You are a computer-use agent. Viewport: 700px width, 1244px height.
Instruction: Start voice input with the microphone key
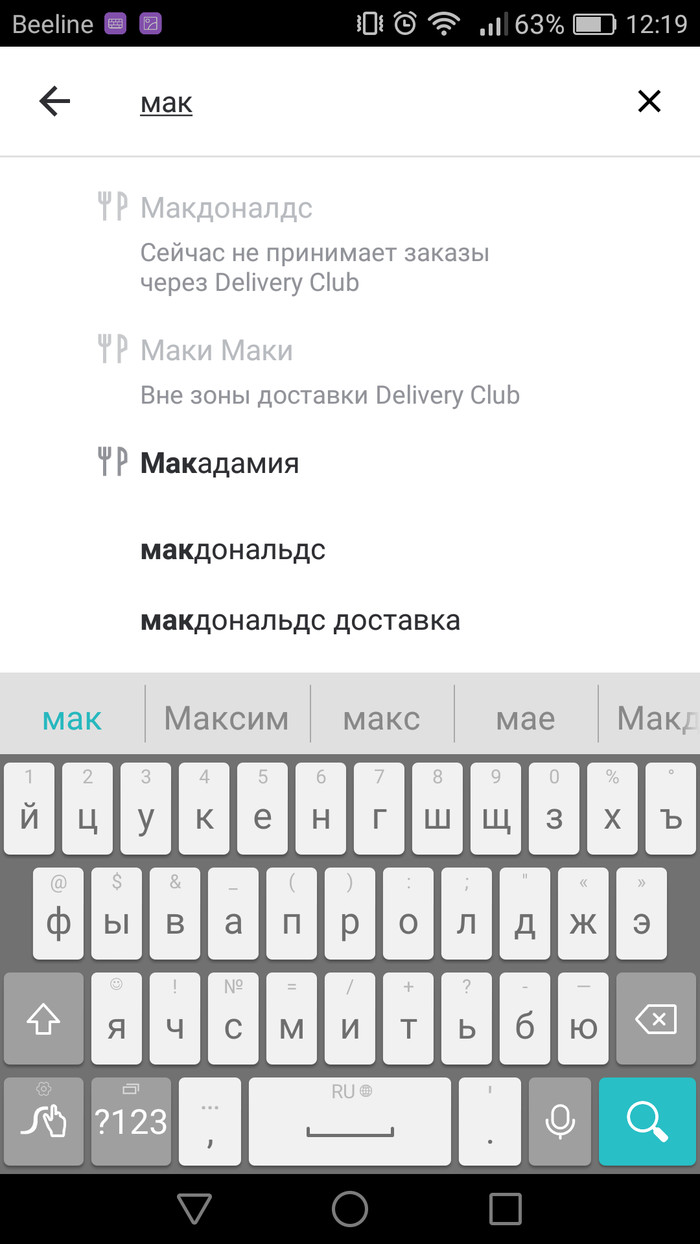[560, 1121]
